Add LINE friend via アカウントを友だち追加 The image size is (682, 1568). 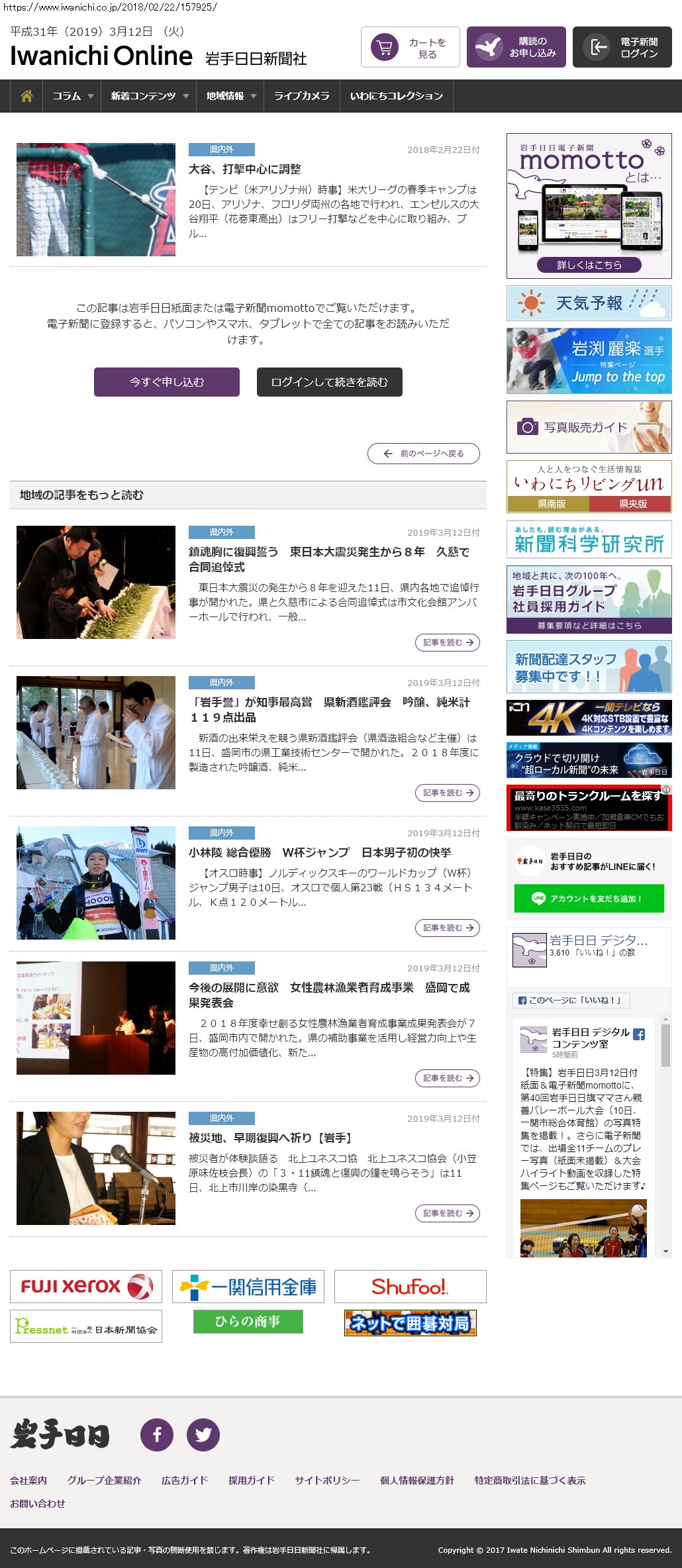589,899
